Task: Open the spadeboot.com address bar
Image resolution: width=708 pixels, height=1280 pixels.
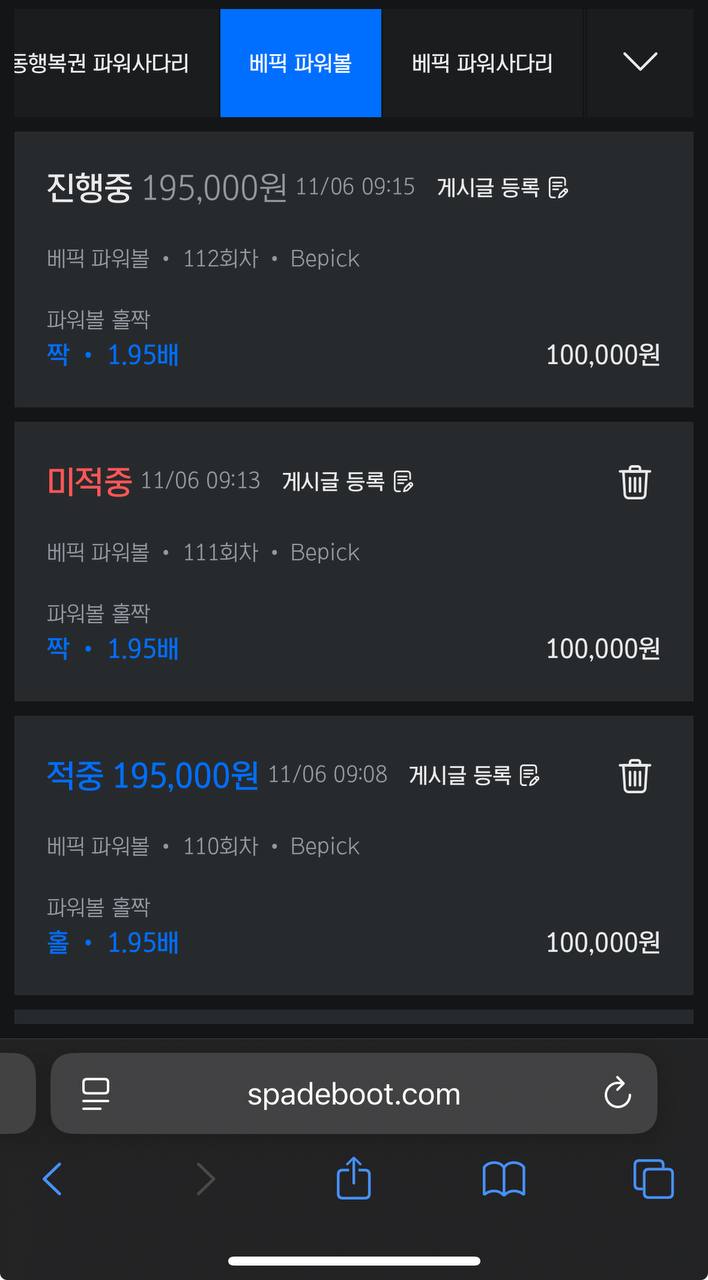Action: (354, 1094)
